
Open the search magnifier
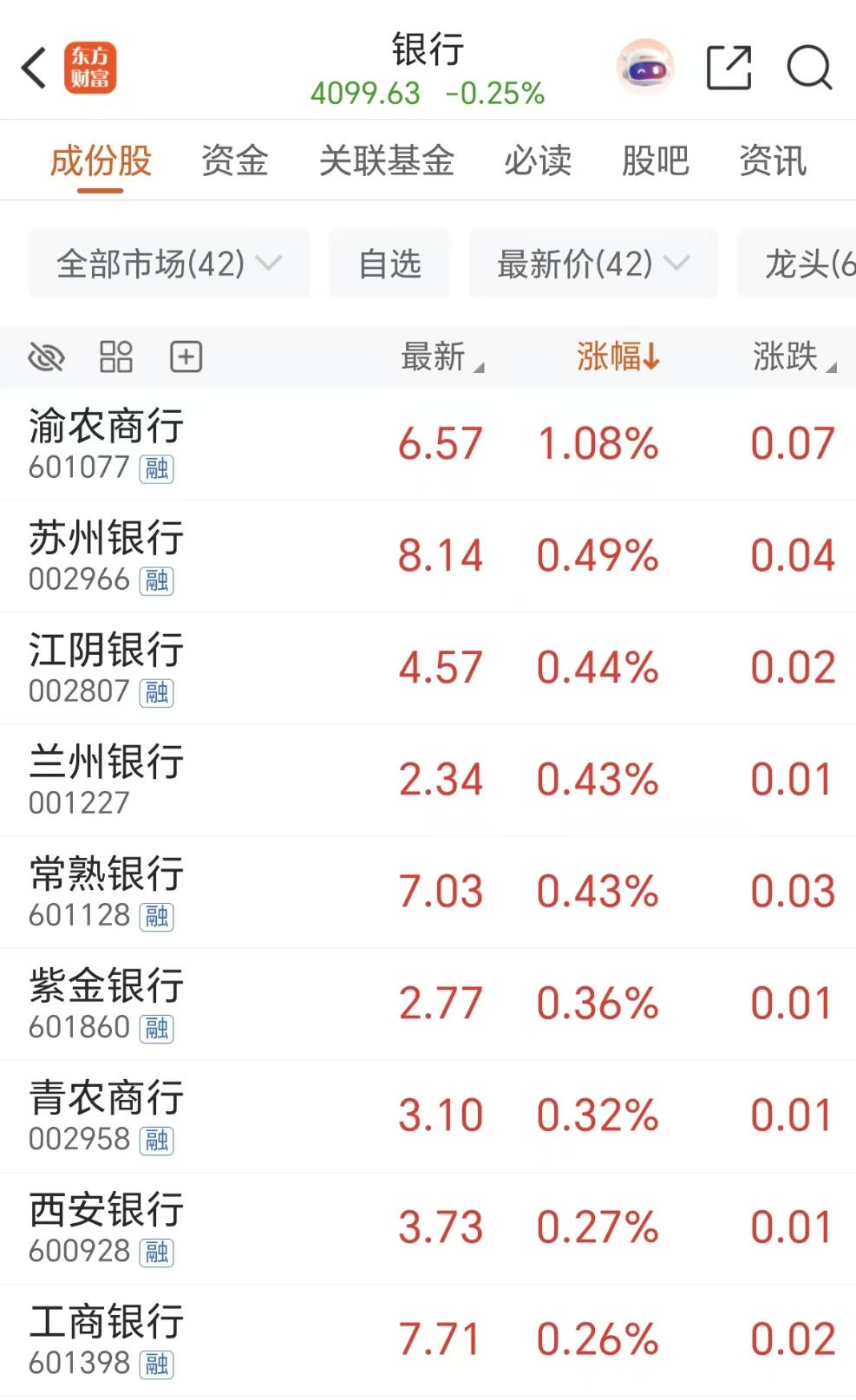pyautogui.click(x=809, y=68)
